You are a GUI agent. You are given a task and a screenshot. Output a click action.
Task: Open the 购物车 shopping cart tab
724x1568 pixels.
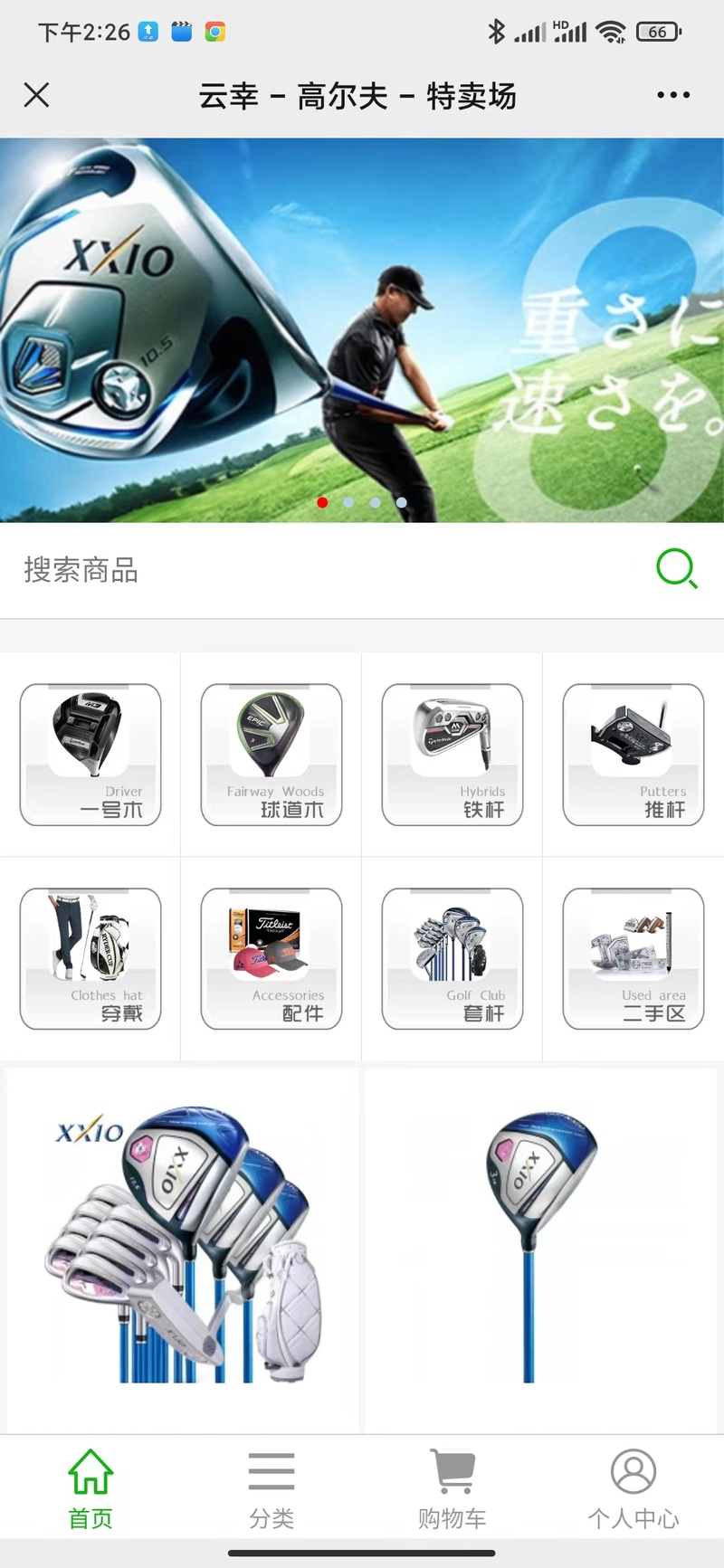(x=452, y=1488)
